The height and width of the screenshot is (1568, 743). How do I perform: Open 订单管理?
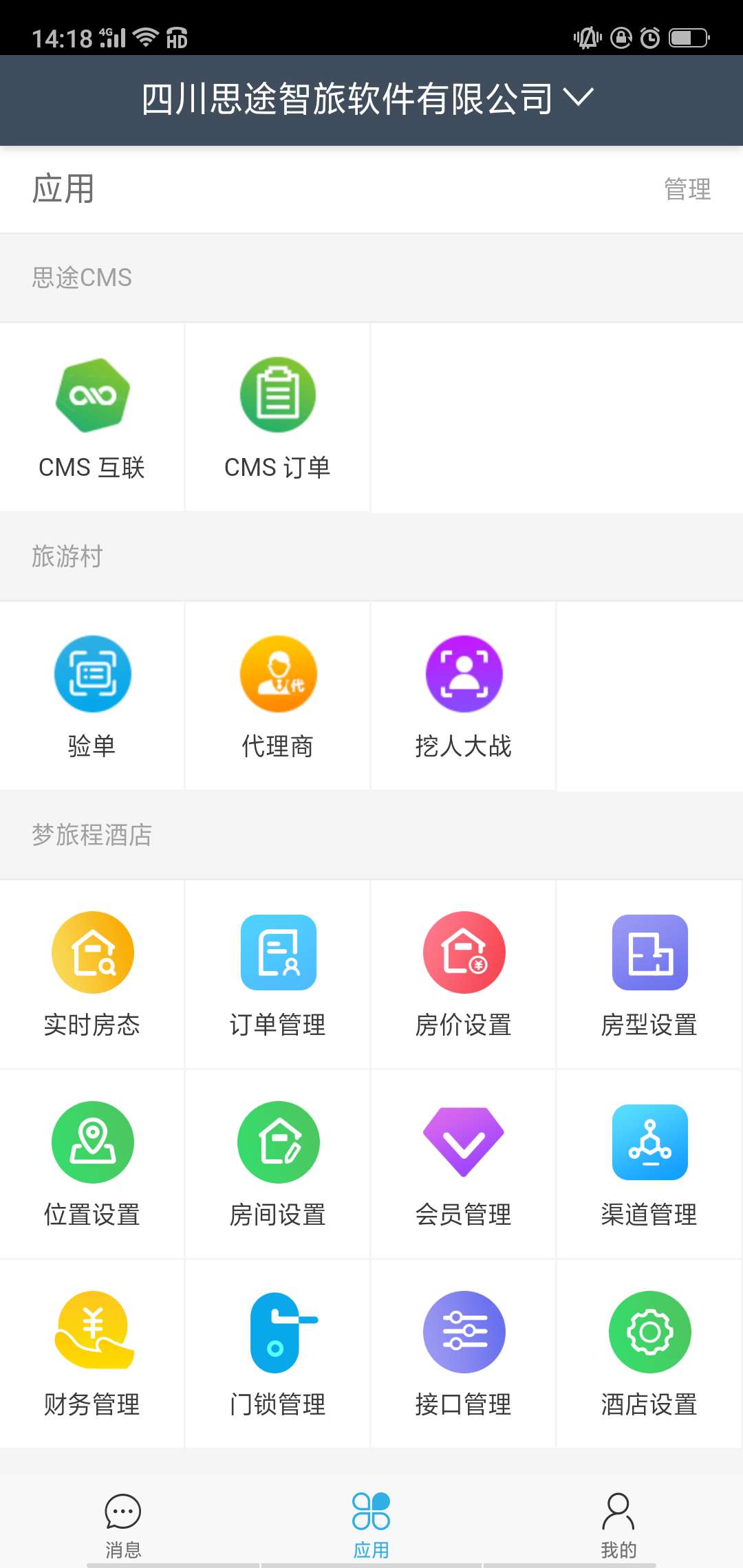(278, 974)
